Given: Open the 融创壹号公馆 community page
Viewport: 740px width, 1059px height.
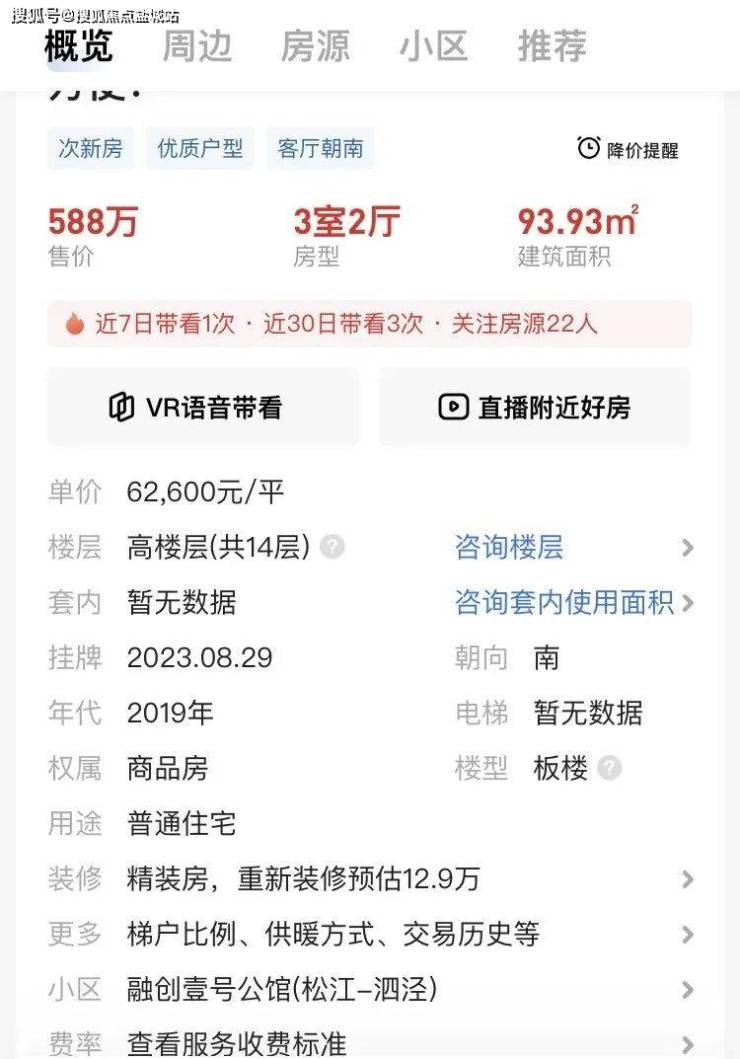Looking at the screenshot, I should (370, 990).
